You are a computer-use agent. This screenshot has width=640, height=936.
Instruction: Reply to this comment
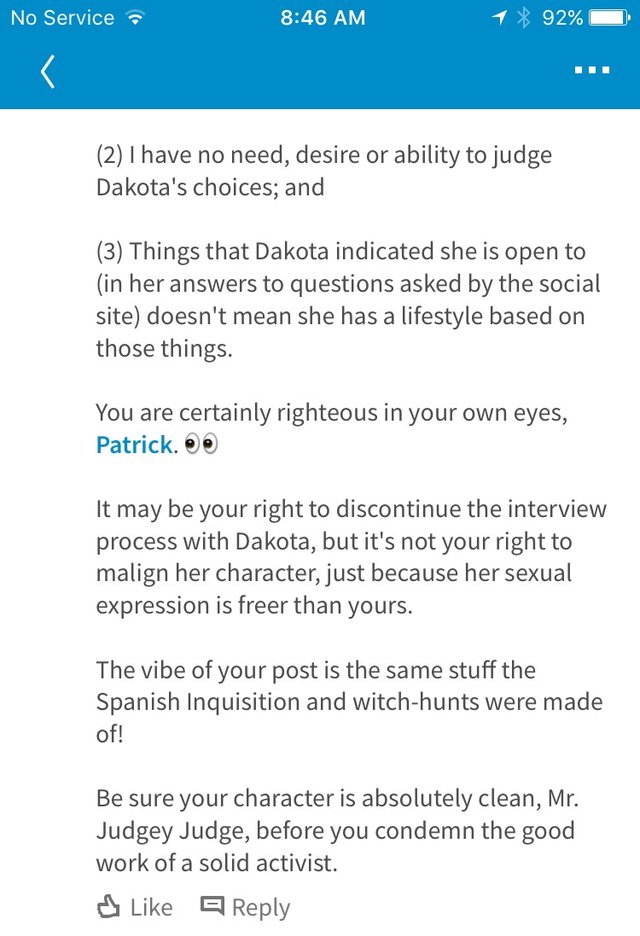245,907
